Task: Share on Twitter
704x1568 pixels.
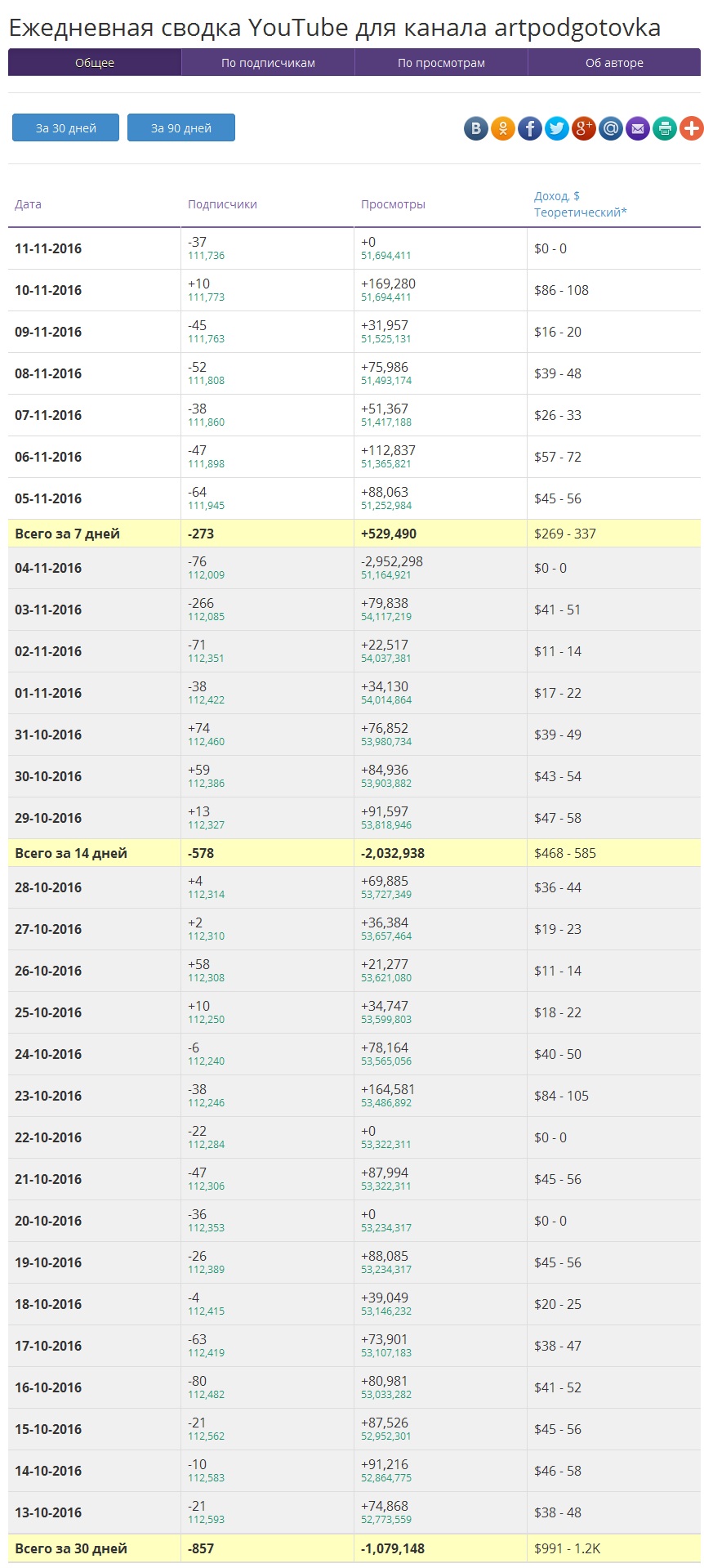Action: click(557, 128)
